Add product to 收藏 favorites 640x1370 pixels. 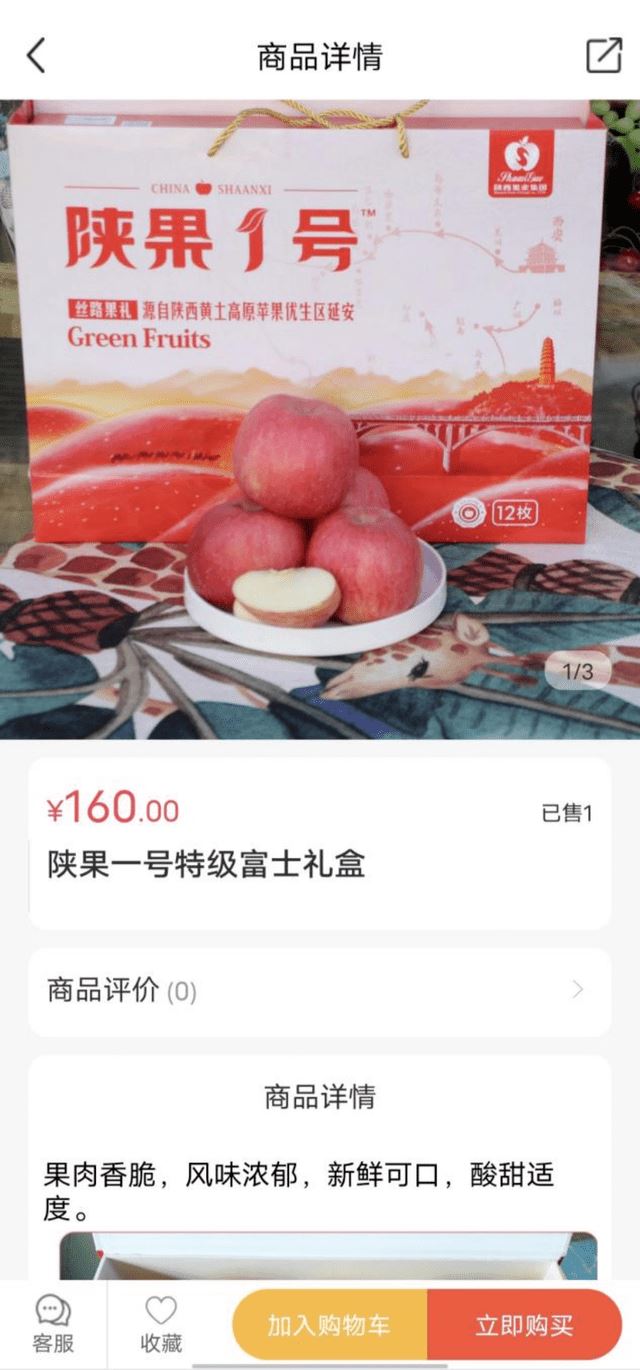(161, 1324)
